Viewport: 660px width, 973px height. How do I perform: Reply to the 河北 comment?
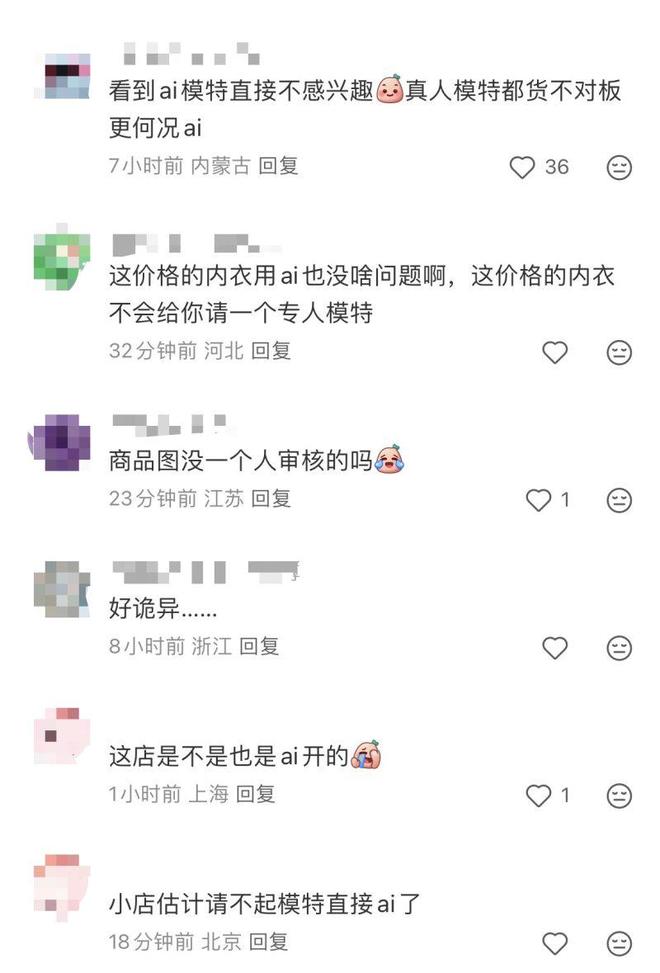point(270,351)
